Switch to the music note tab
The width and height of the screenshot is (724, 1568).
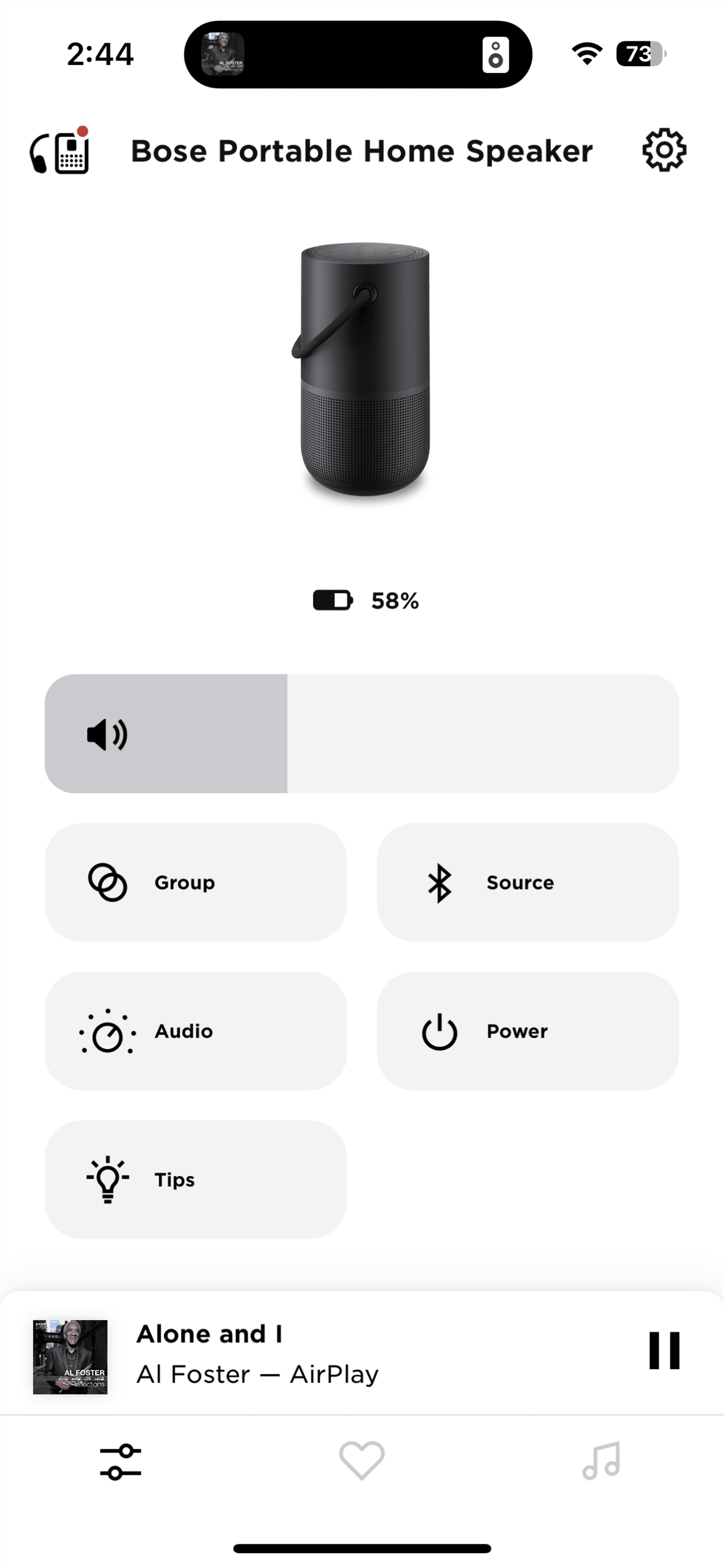601,1460
